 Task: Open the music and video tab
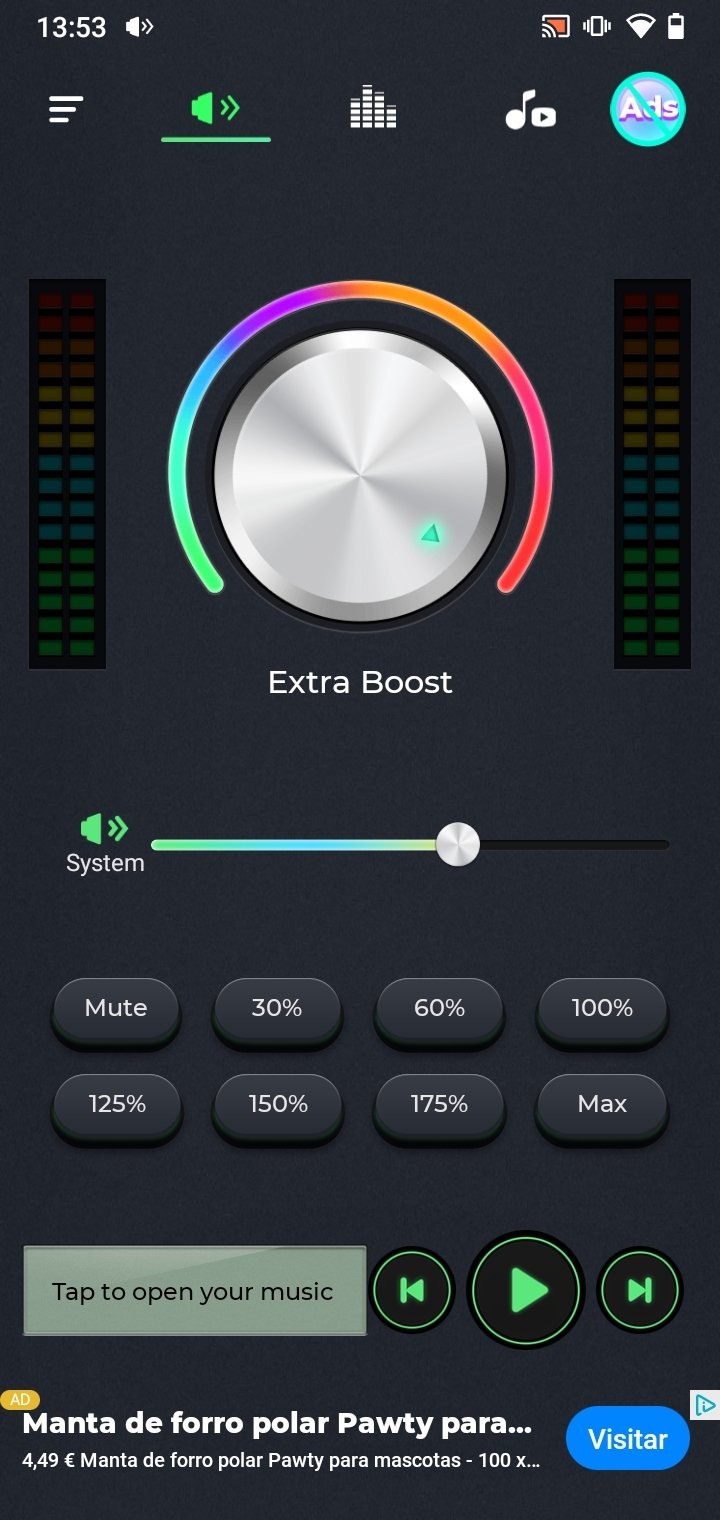530,109
